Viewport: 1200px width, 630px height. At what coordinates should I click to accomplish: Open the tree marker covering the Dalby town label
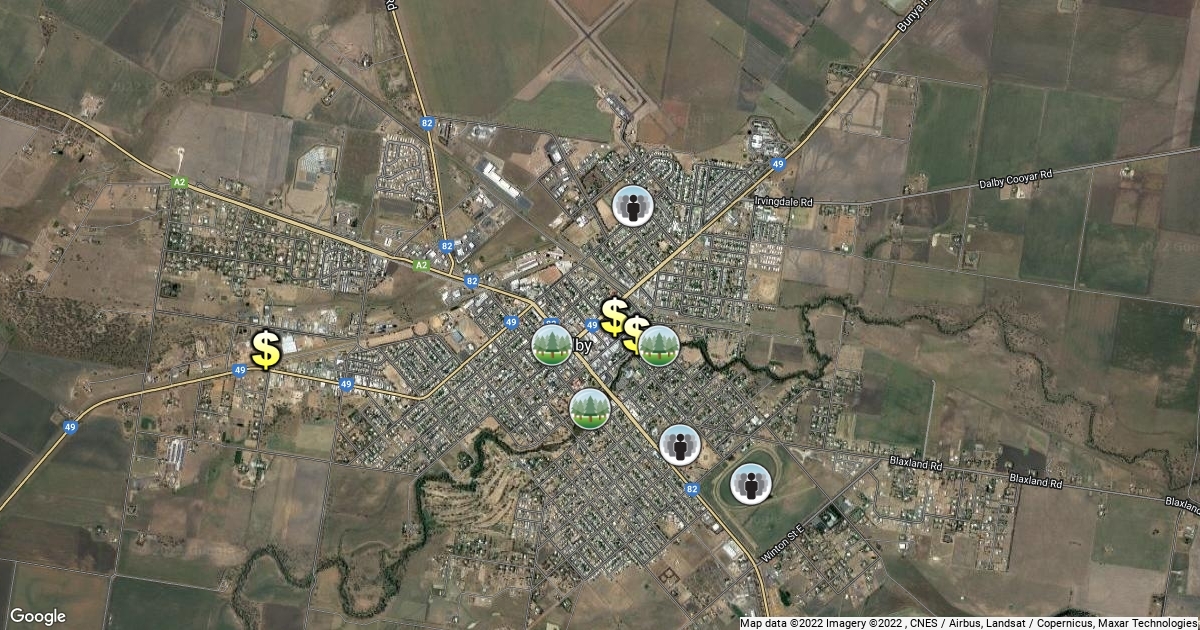point(552,345)
